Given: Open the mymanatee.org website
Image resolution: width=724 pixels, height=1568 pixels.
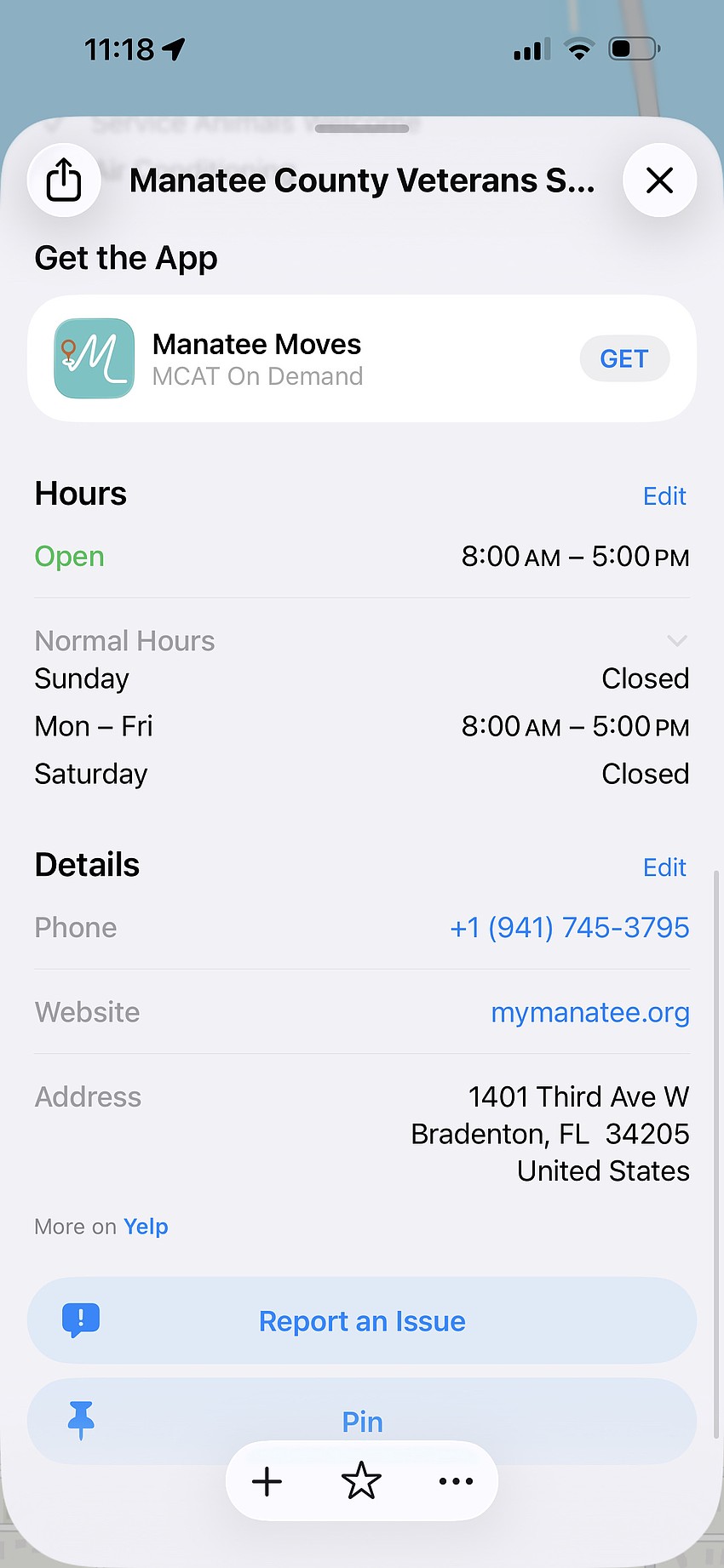Looking at the screenshot, I should coord(589,1012).
